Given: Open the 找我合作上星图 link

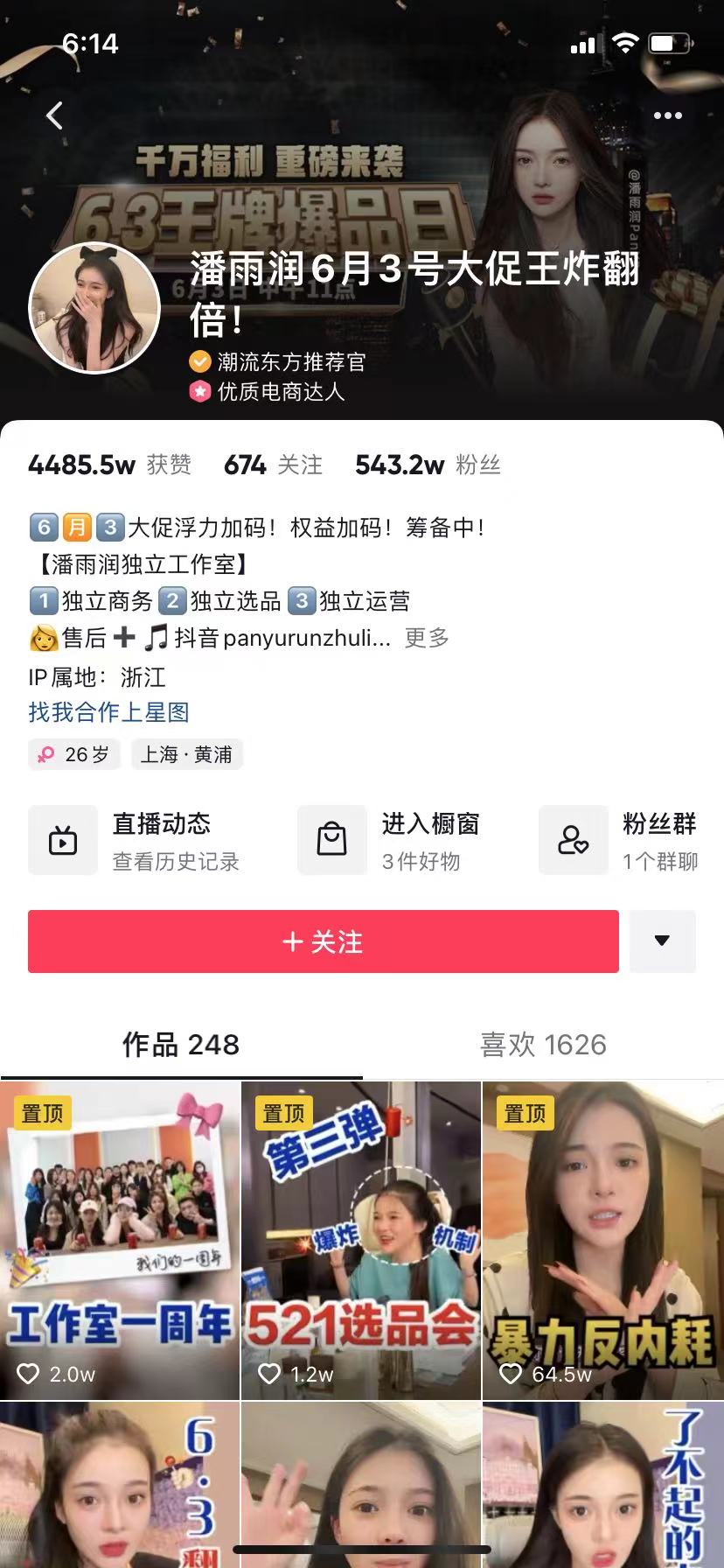Looking at the screenshot, I should (x=108, y=712).
